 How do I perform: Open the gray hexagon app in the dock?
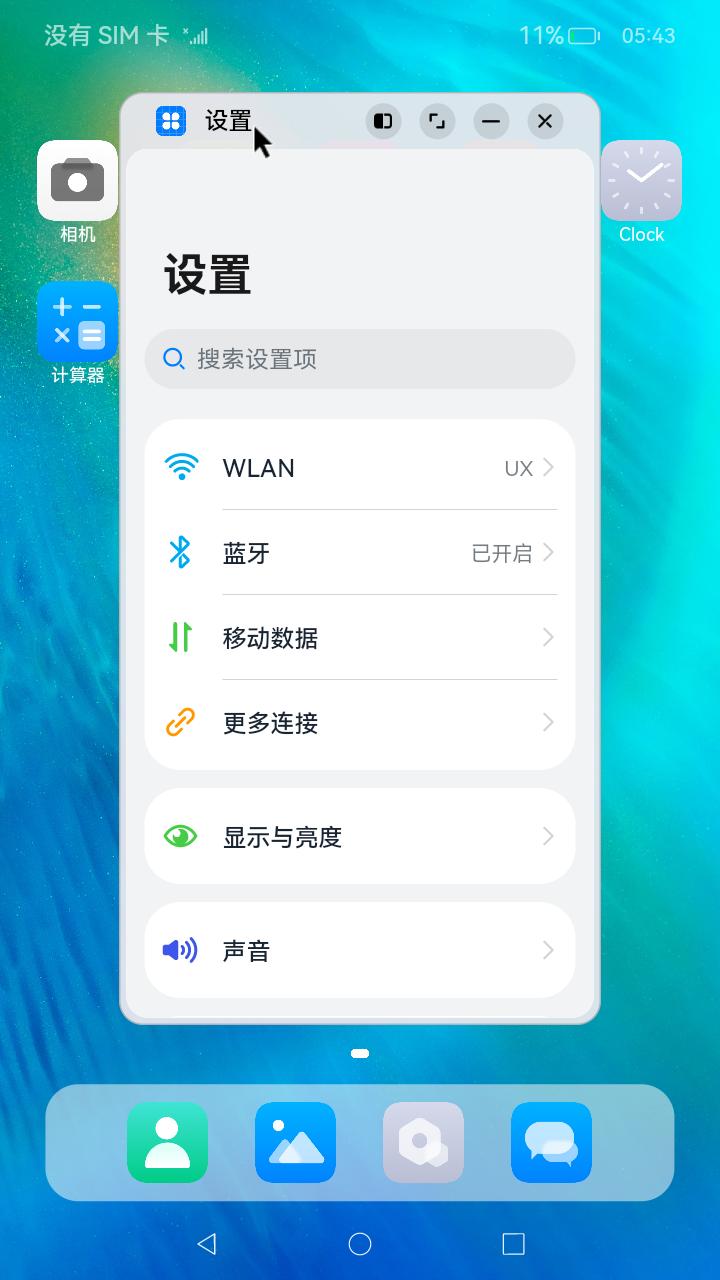pos(423,1142)
